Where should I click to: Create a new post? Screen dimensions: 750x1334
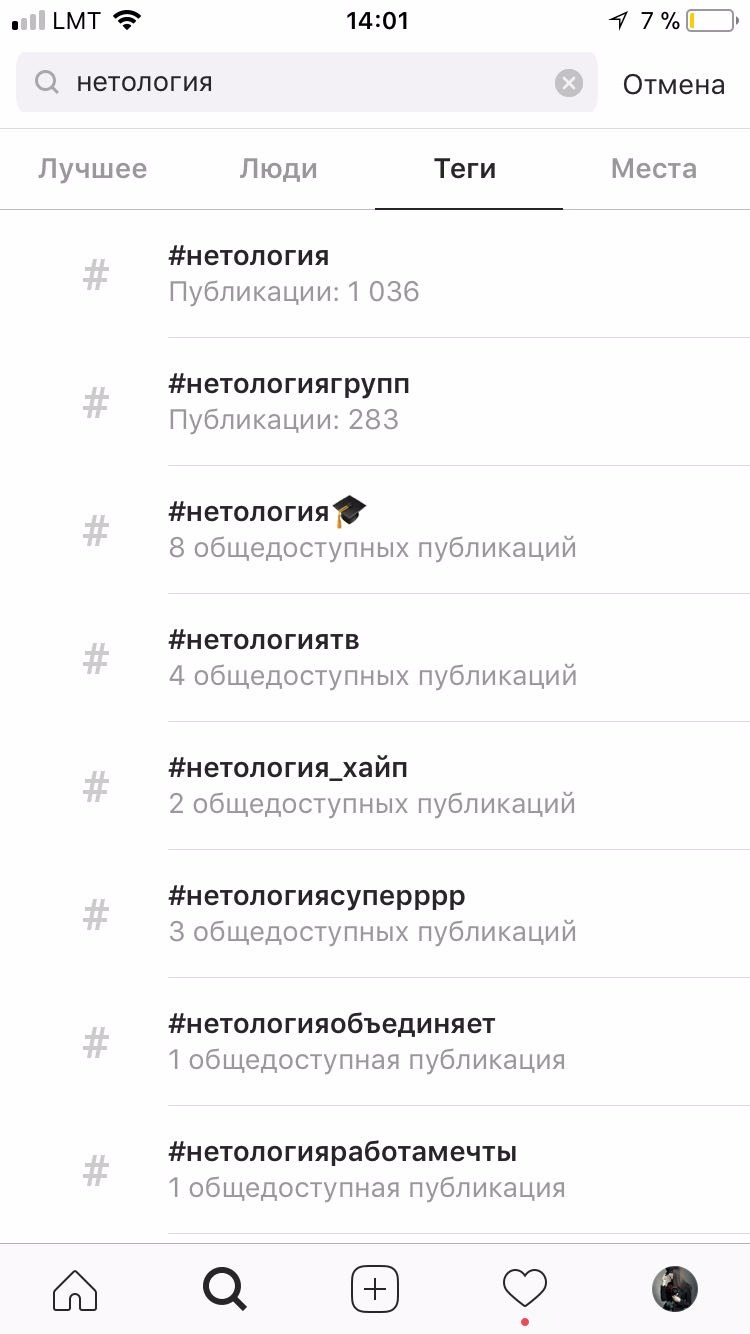375,1288
